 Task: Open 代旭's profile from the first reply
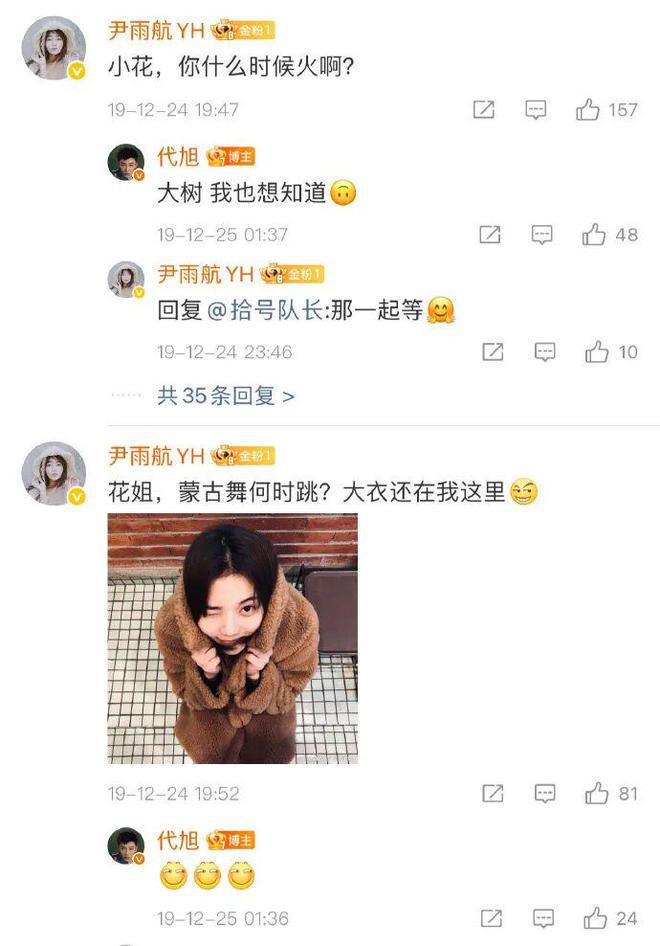[x=178, y=157]
